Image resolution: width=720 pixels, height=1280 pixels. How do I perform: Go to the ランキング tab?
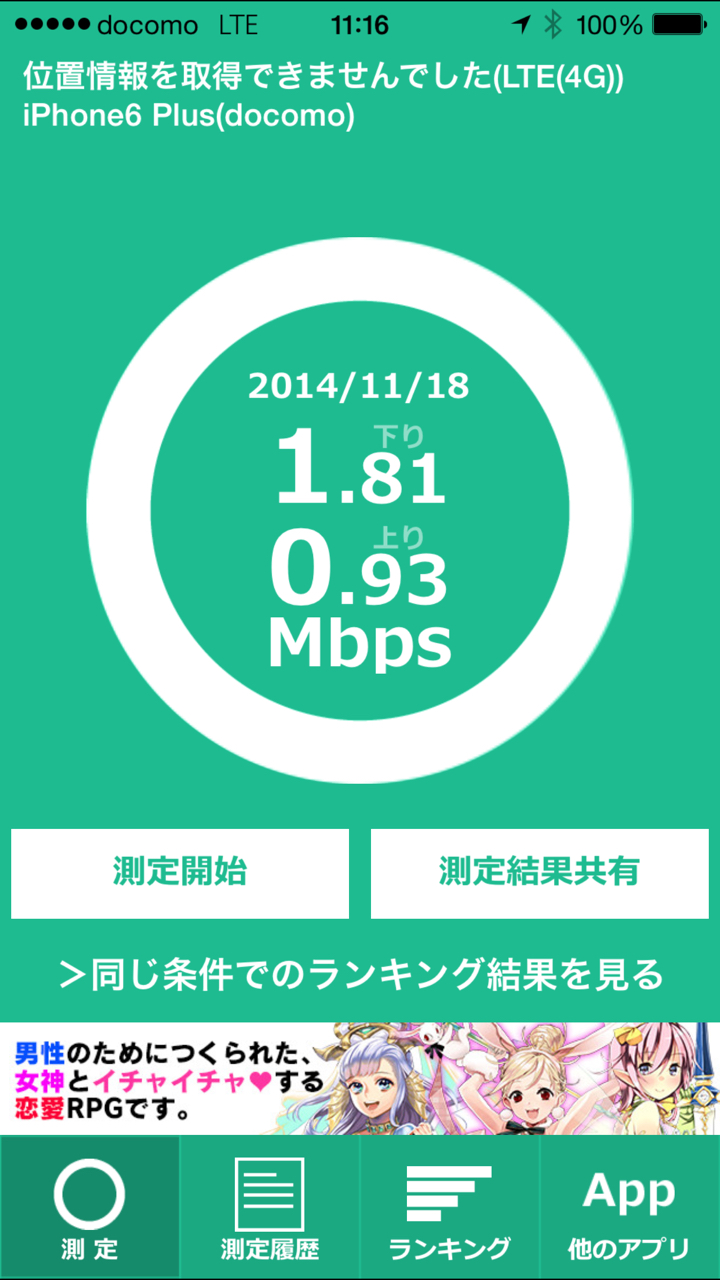(450, 1208)
